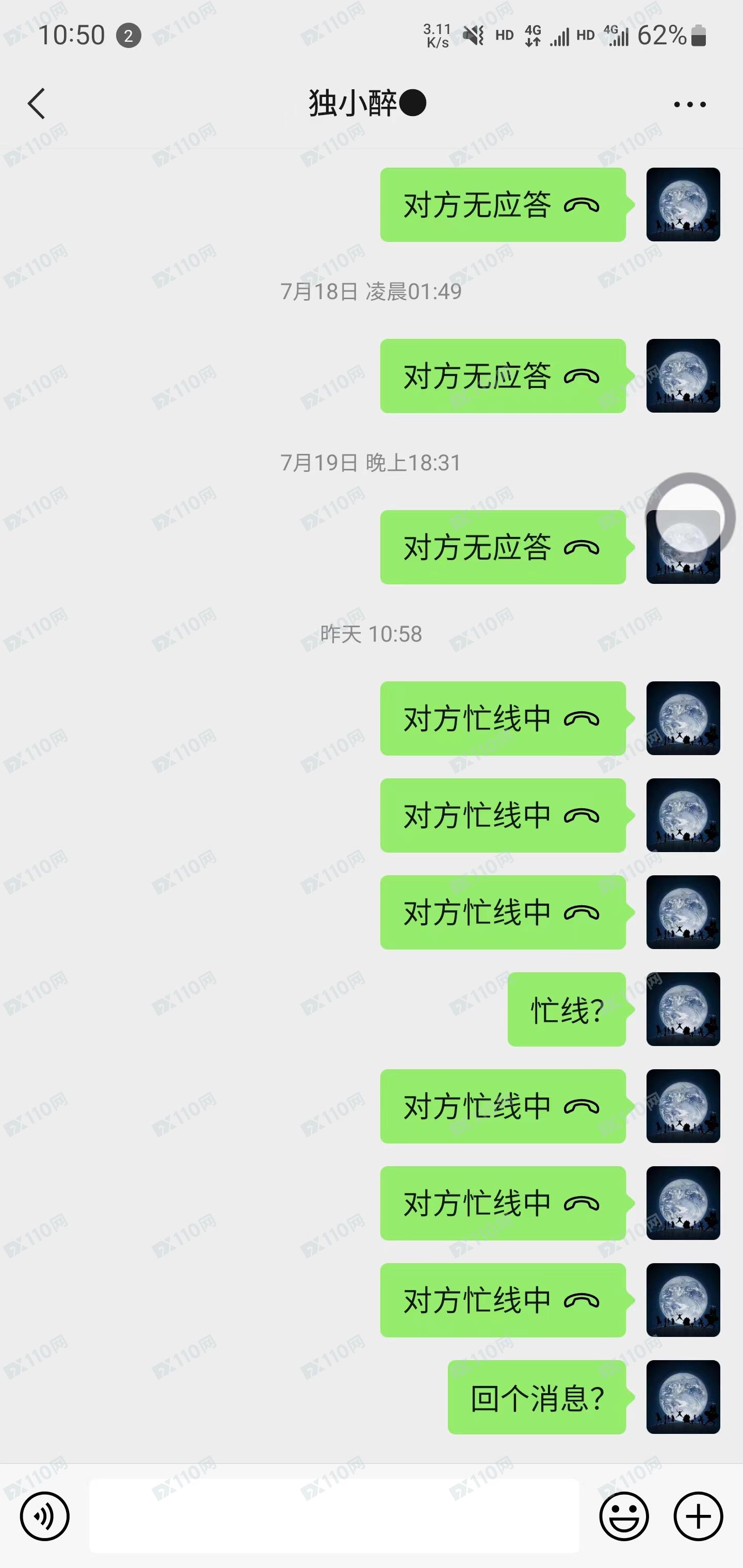Switch to voice message input
Viewport: 743px width, 1568px height.
click(44, 1516)
